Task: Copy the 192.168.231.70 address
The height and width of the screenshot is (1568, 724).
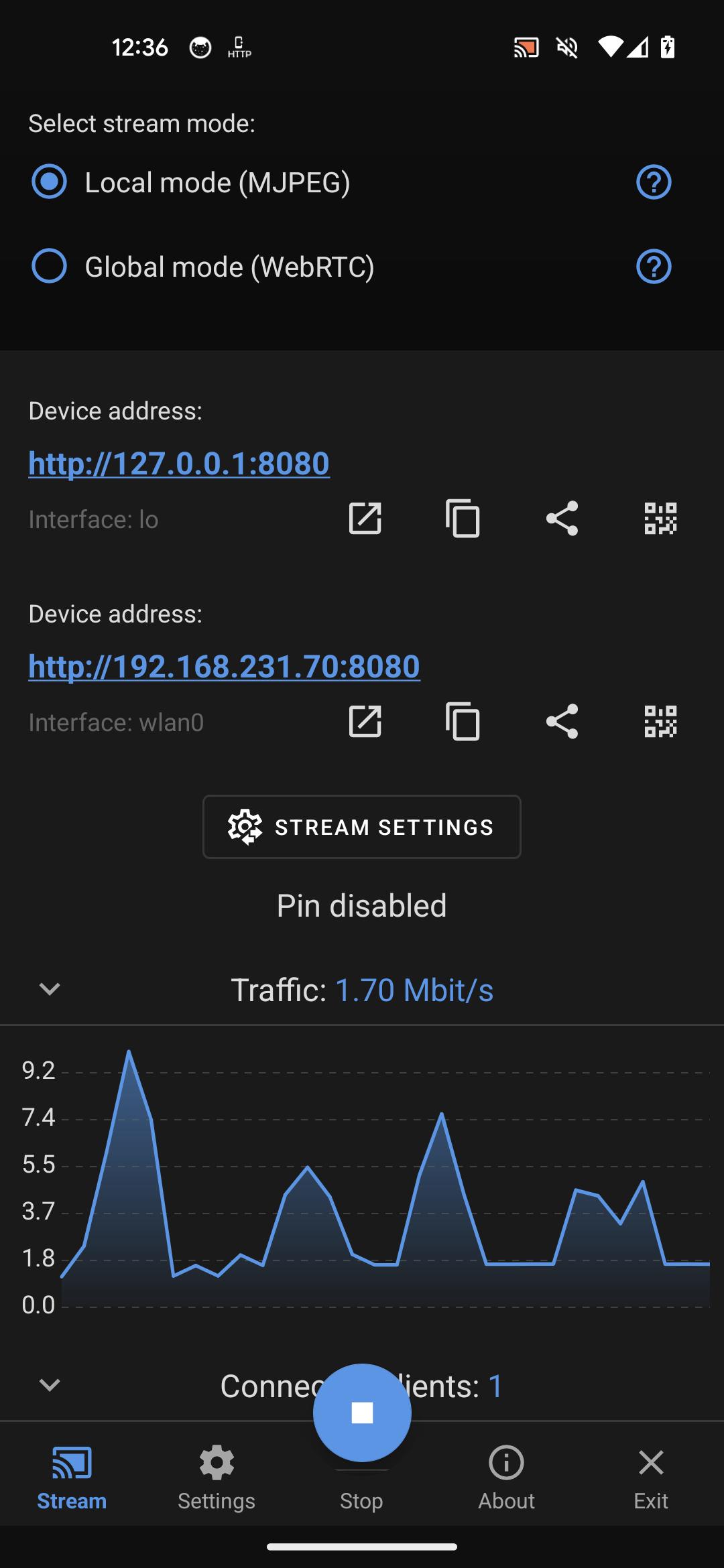Action: pyautogui.click(x=463, y=722)
